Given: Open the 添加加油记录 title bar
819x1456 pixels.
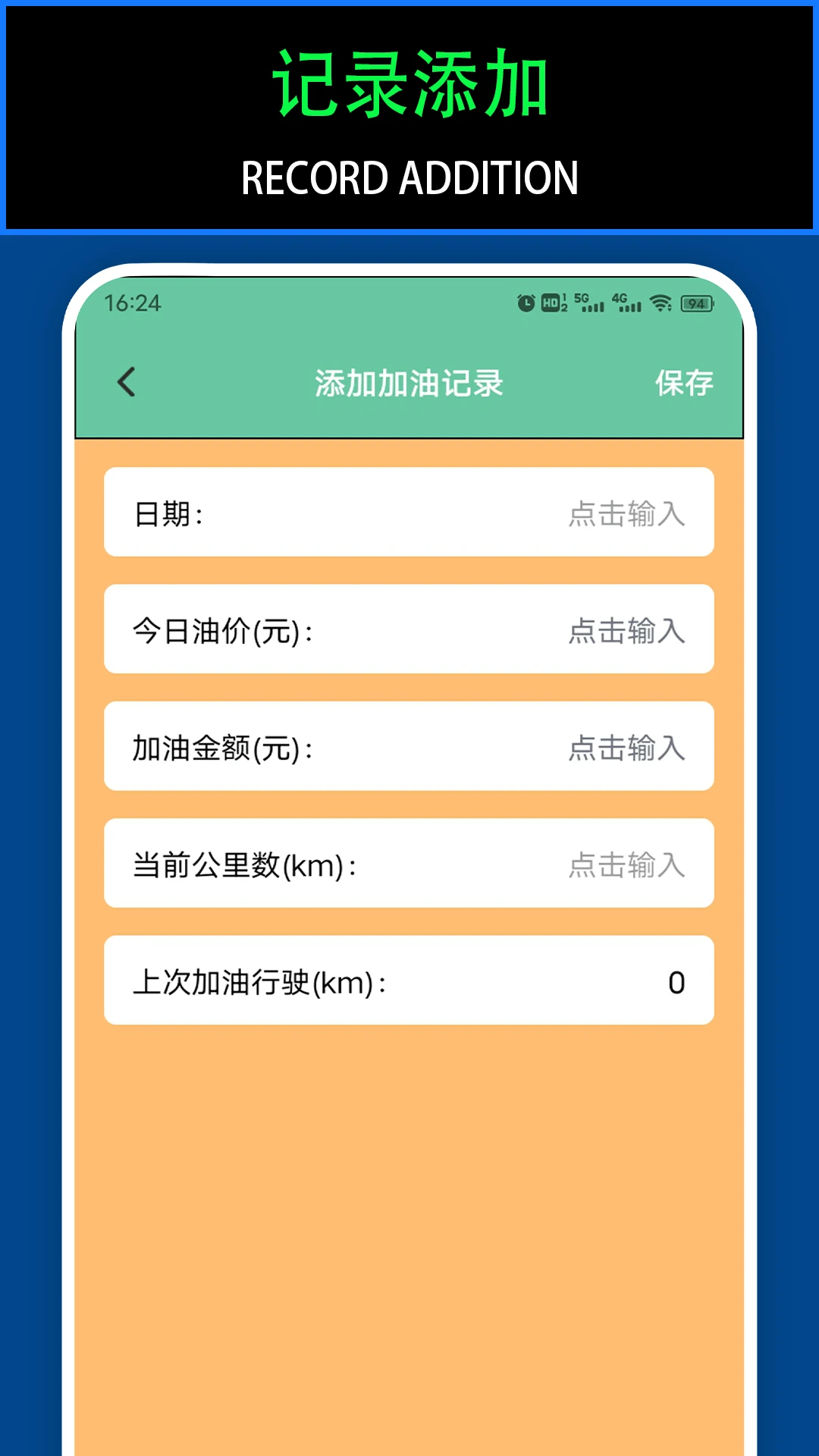Looking at the screenshot, I should [409, 384].
